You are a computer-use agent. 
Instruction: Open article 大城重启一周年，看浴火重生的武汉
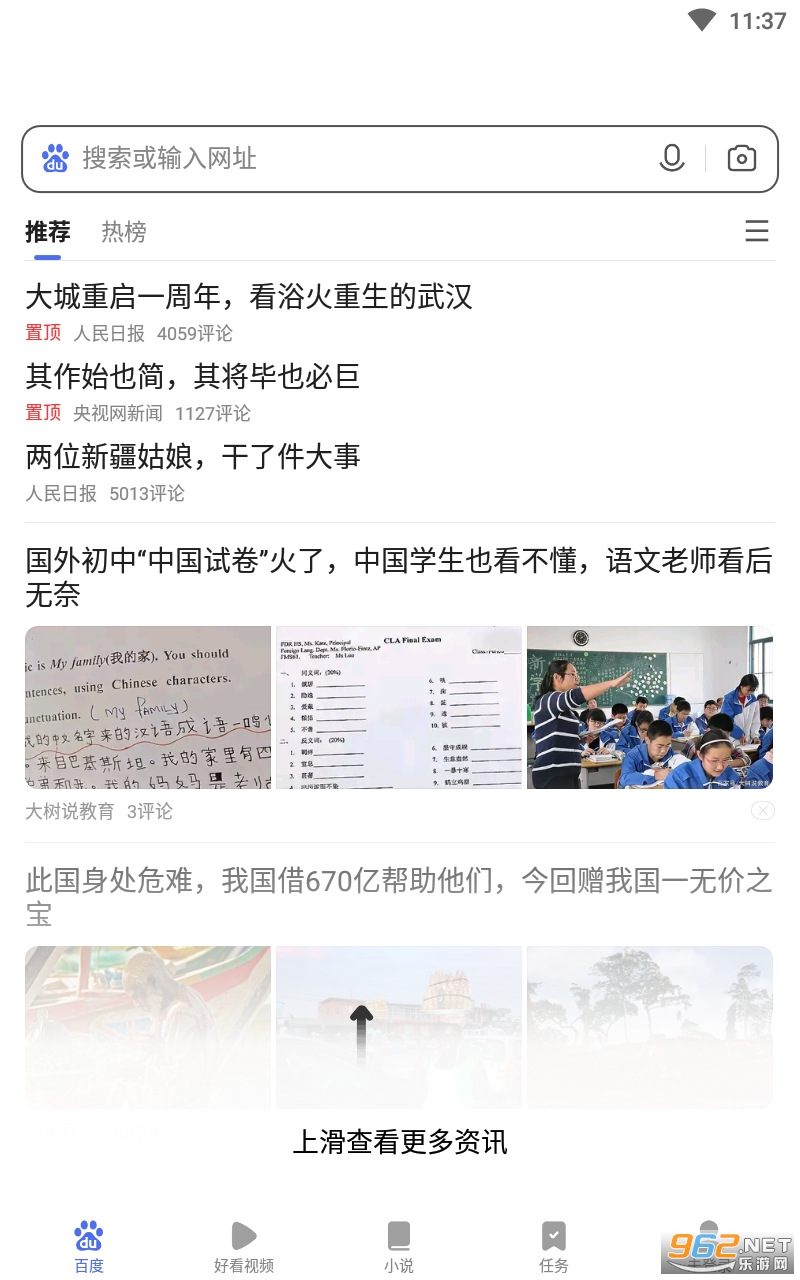click(249, 297)
